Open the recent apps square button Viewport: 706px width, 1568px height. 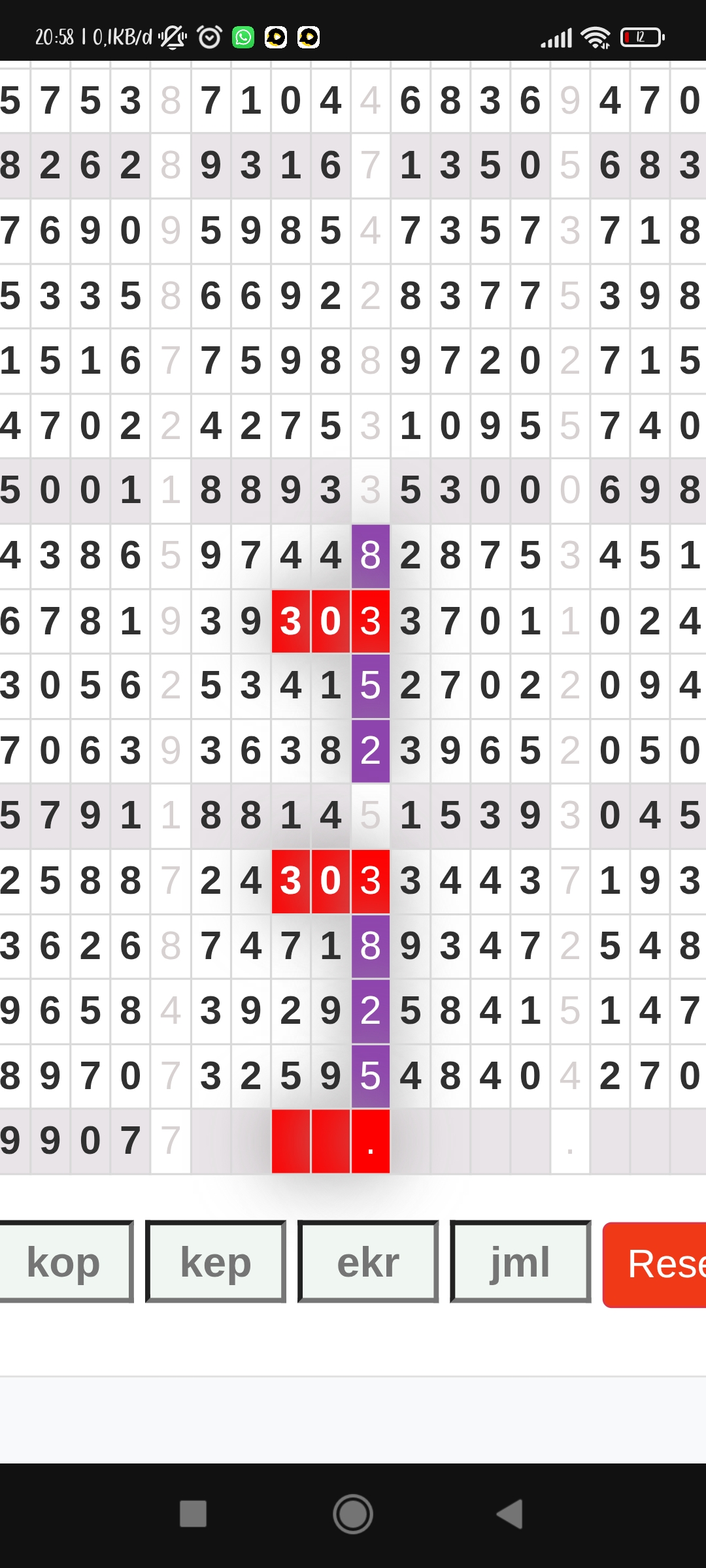tap(193, 1514)
